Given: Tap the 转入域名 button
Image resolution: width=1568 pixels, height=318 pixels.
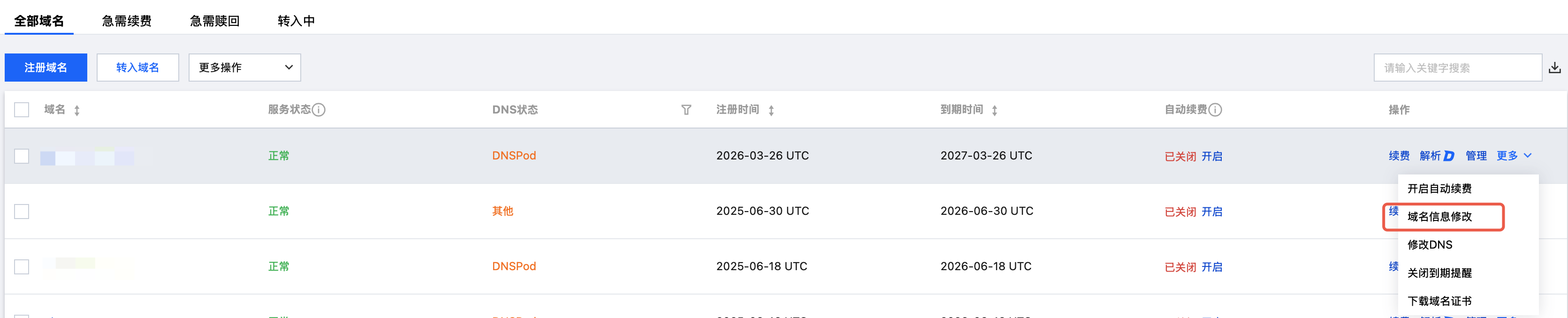Looking at the screenshot, I should click(137, 68).
